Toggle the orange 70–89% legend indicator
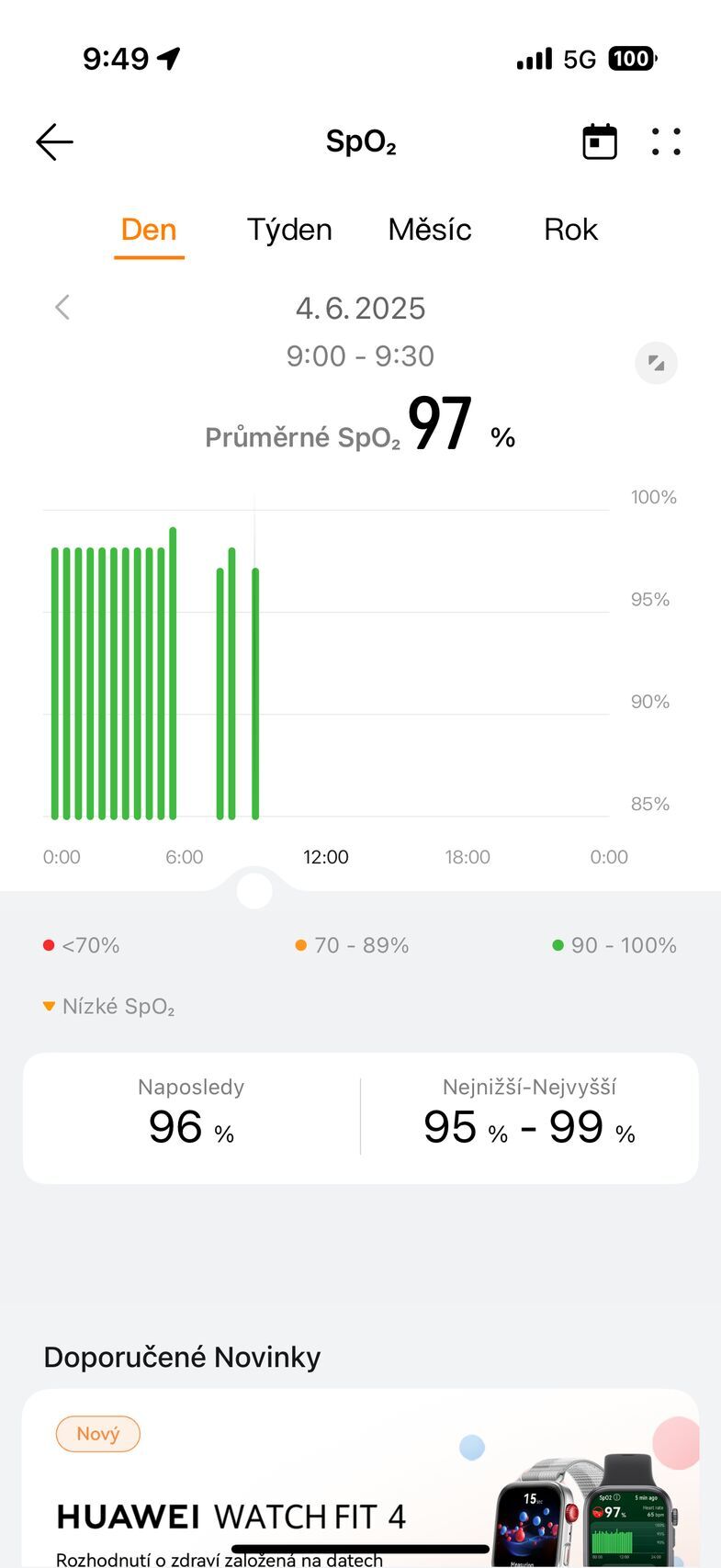The image size is (721, 1568). tap(300, 944)
